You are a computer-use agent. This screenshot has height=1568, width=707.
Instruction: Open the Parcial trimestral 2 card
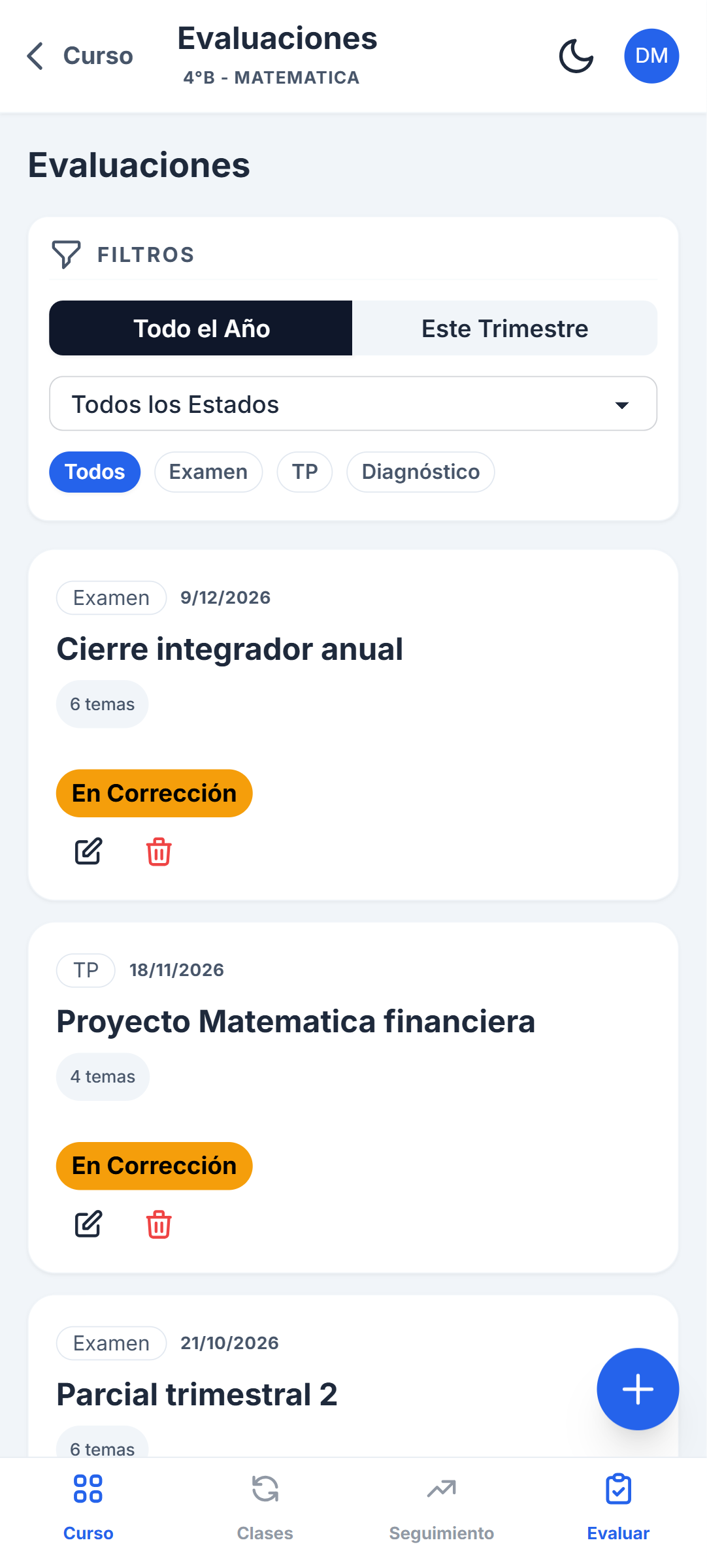pyautogui.click(x=197, y=1393)
